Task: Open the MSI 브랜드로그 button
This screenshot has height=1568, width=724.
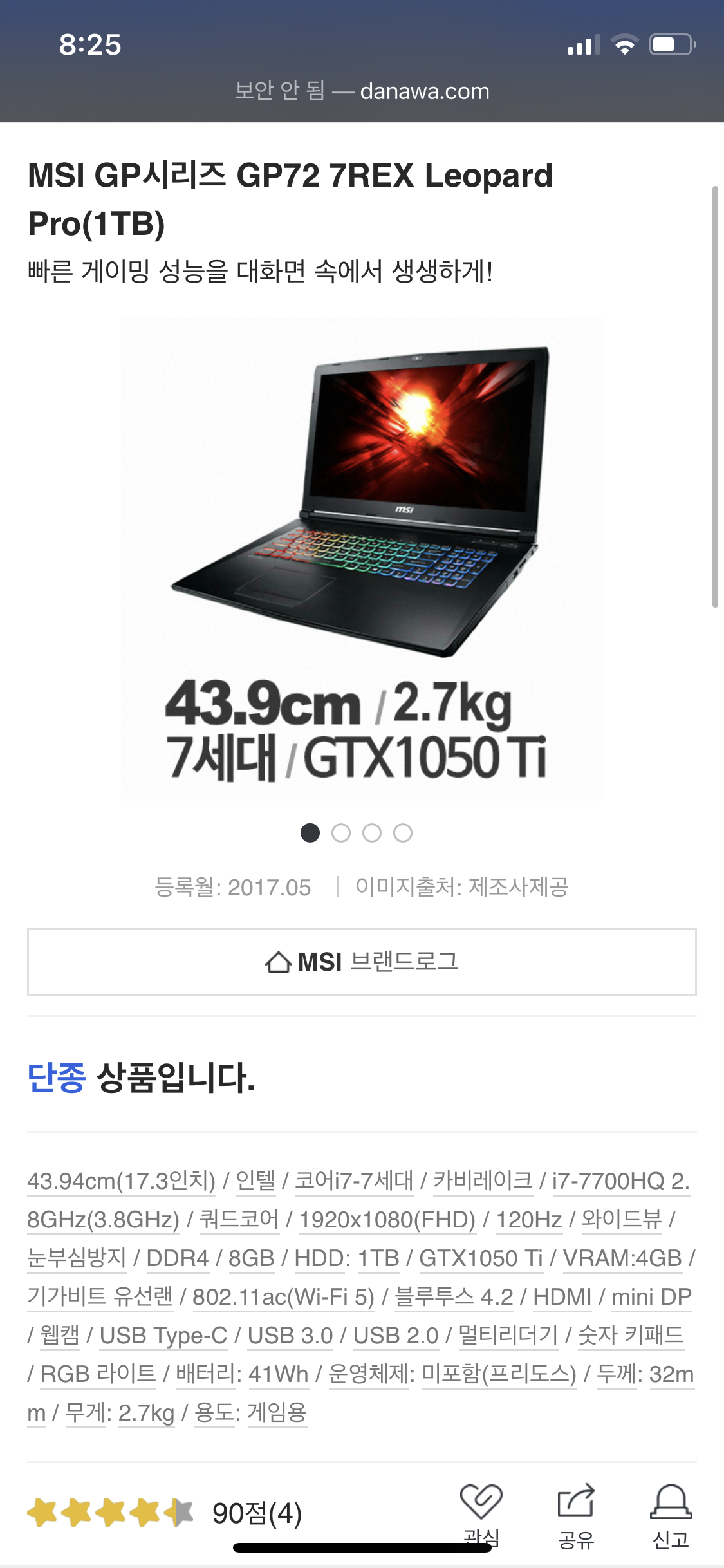Action: (362, 962)
